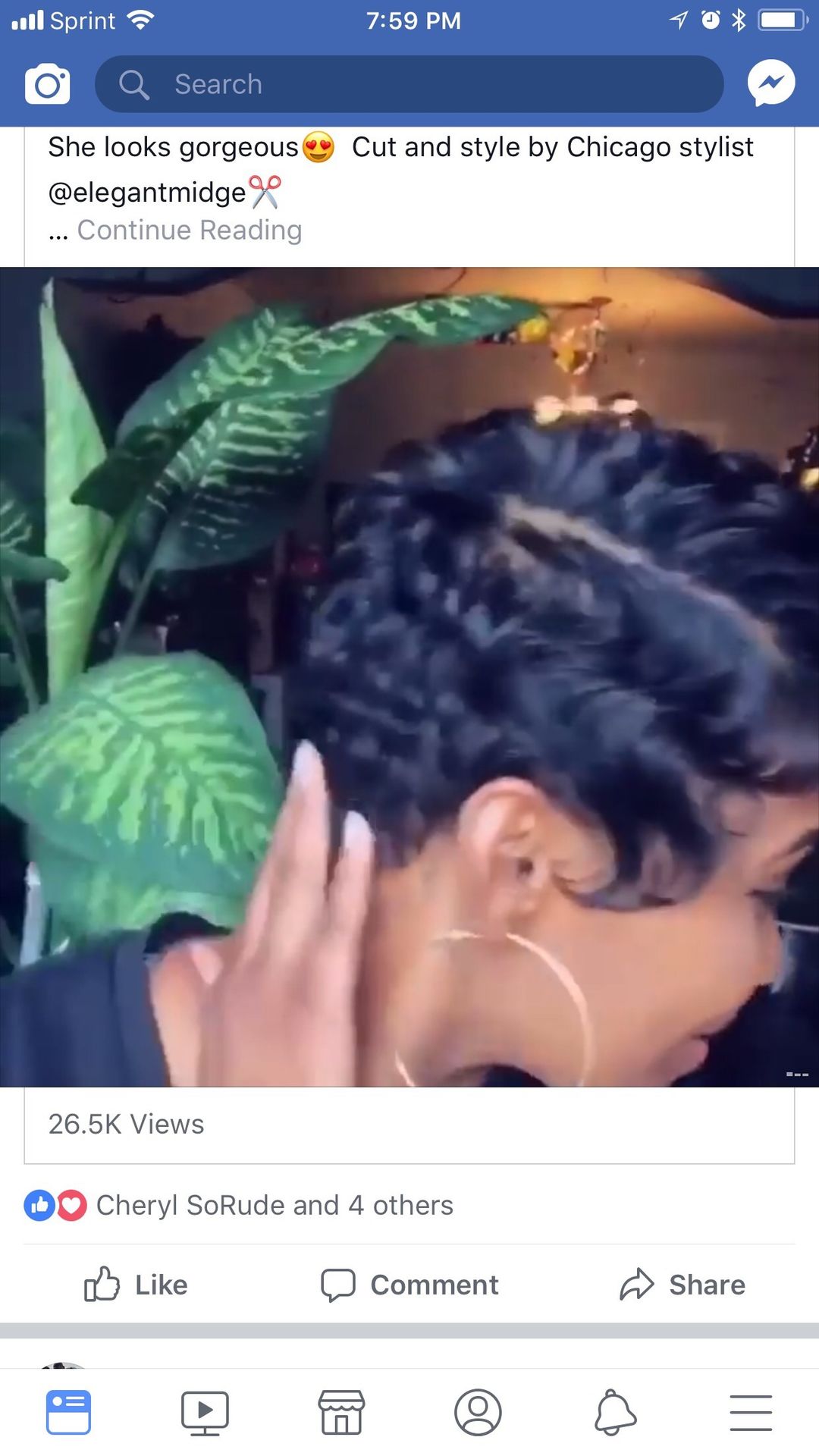
Task: Open the hamburger menu tab
Action: tap(751, 1413)
